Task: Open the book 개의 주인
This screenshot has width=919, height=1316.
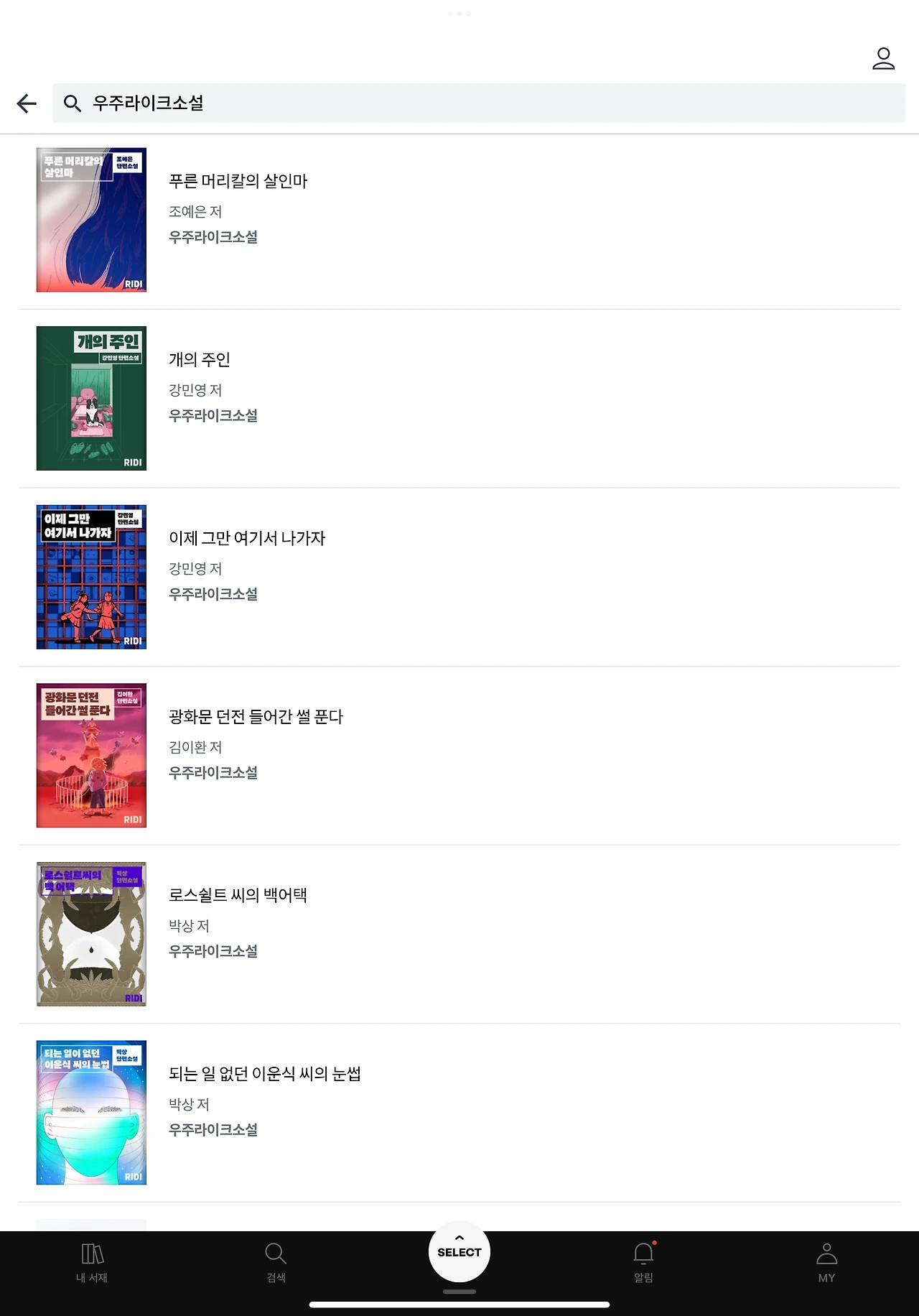Action: pos(200,360)
